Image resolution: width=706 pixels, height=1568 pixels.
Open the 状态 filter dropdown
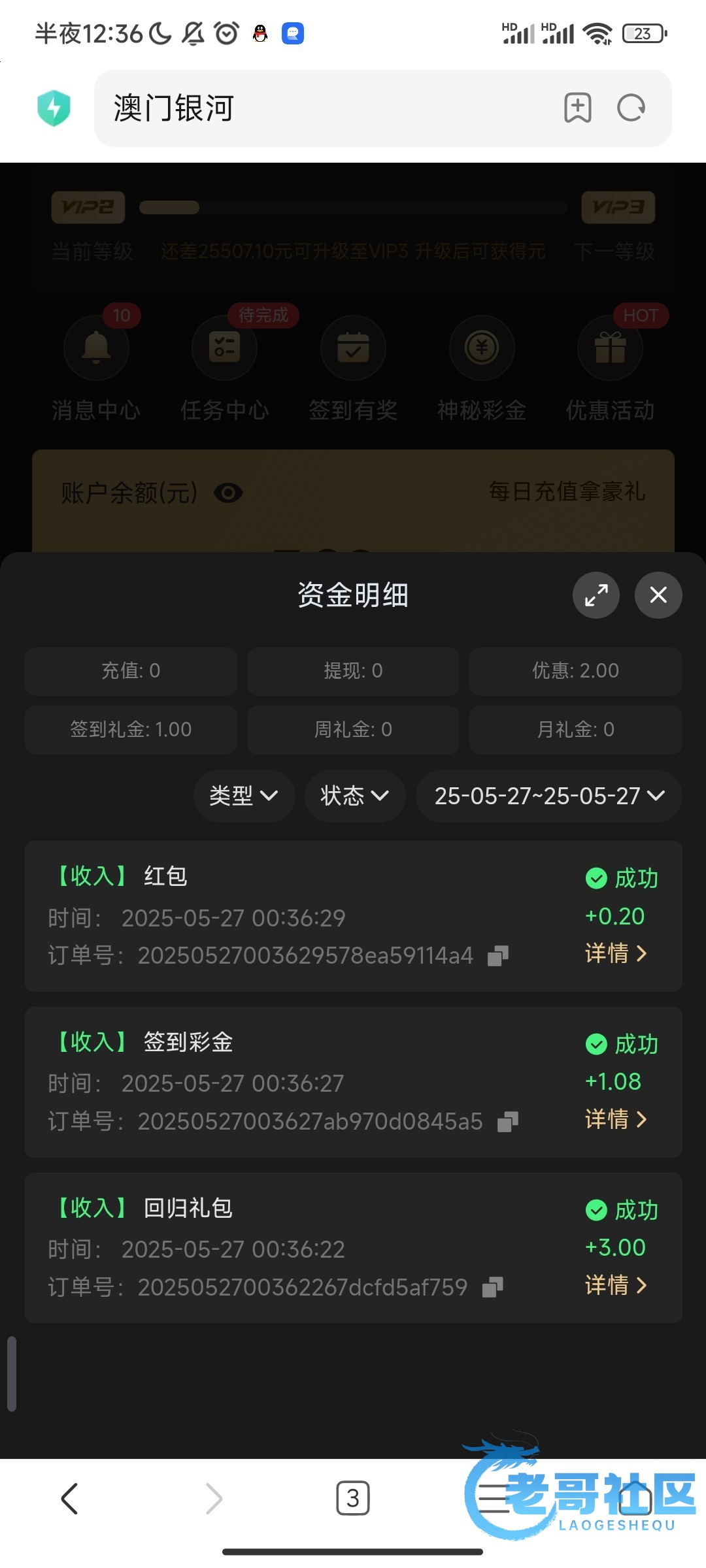tap(354, 795)
